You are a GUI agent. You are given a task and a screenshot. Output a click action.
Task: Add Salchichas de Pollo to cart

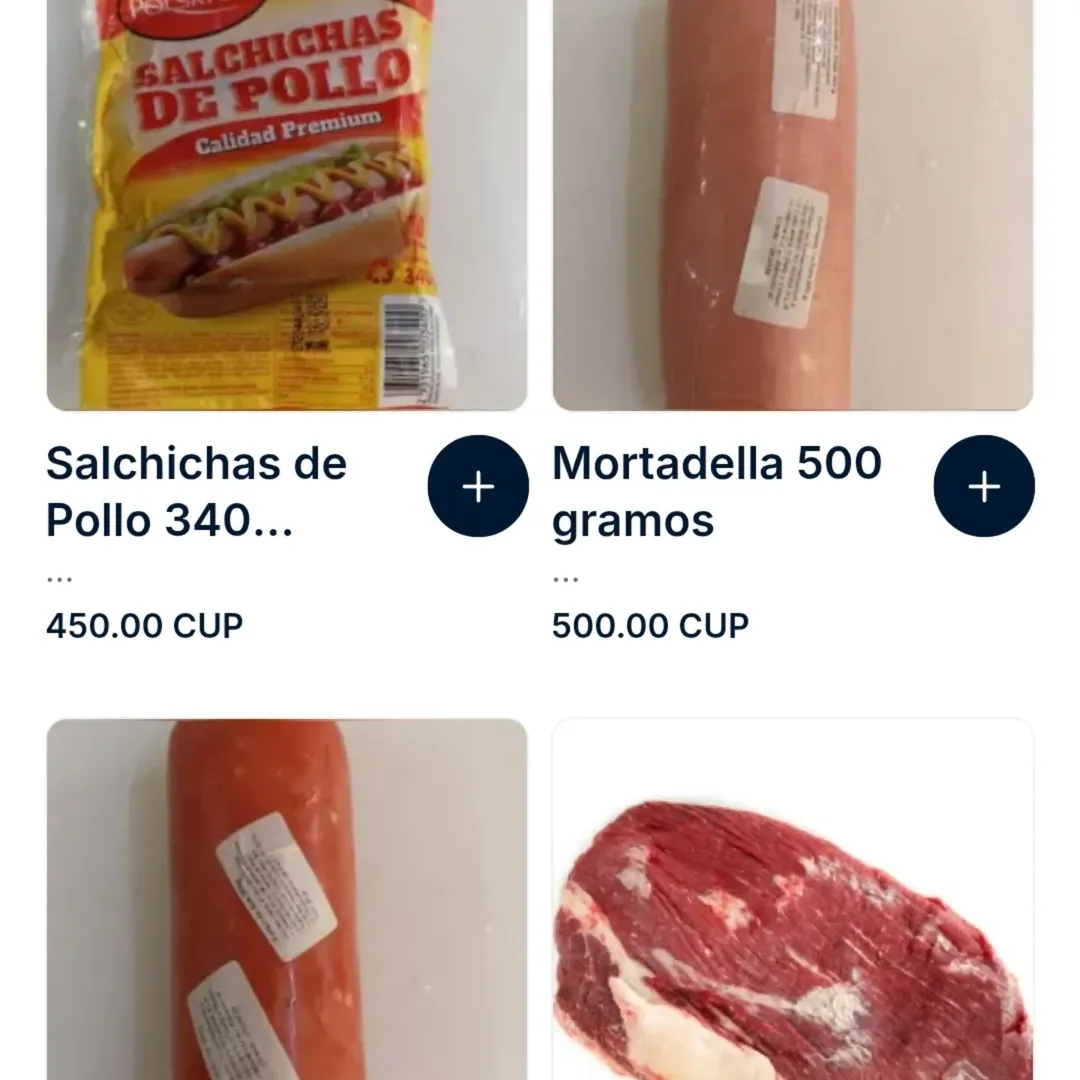(478, 486)
